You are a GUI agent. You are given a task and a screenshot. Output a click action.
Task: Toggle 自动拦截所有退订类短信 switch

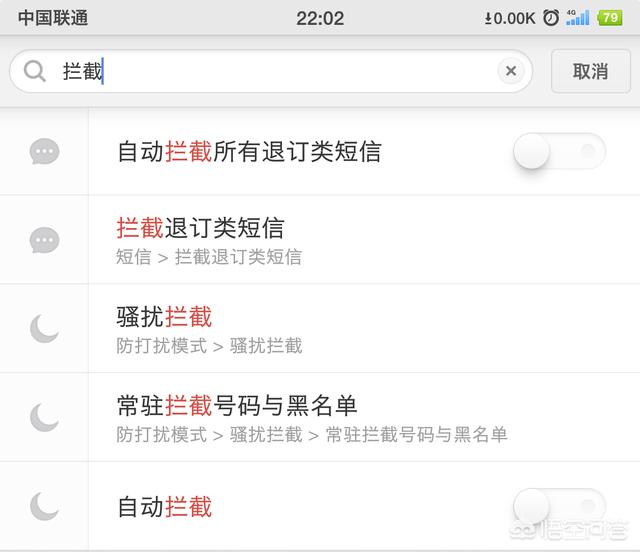pyautogui.click(x=559, y=151)
